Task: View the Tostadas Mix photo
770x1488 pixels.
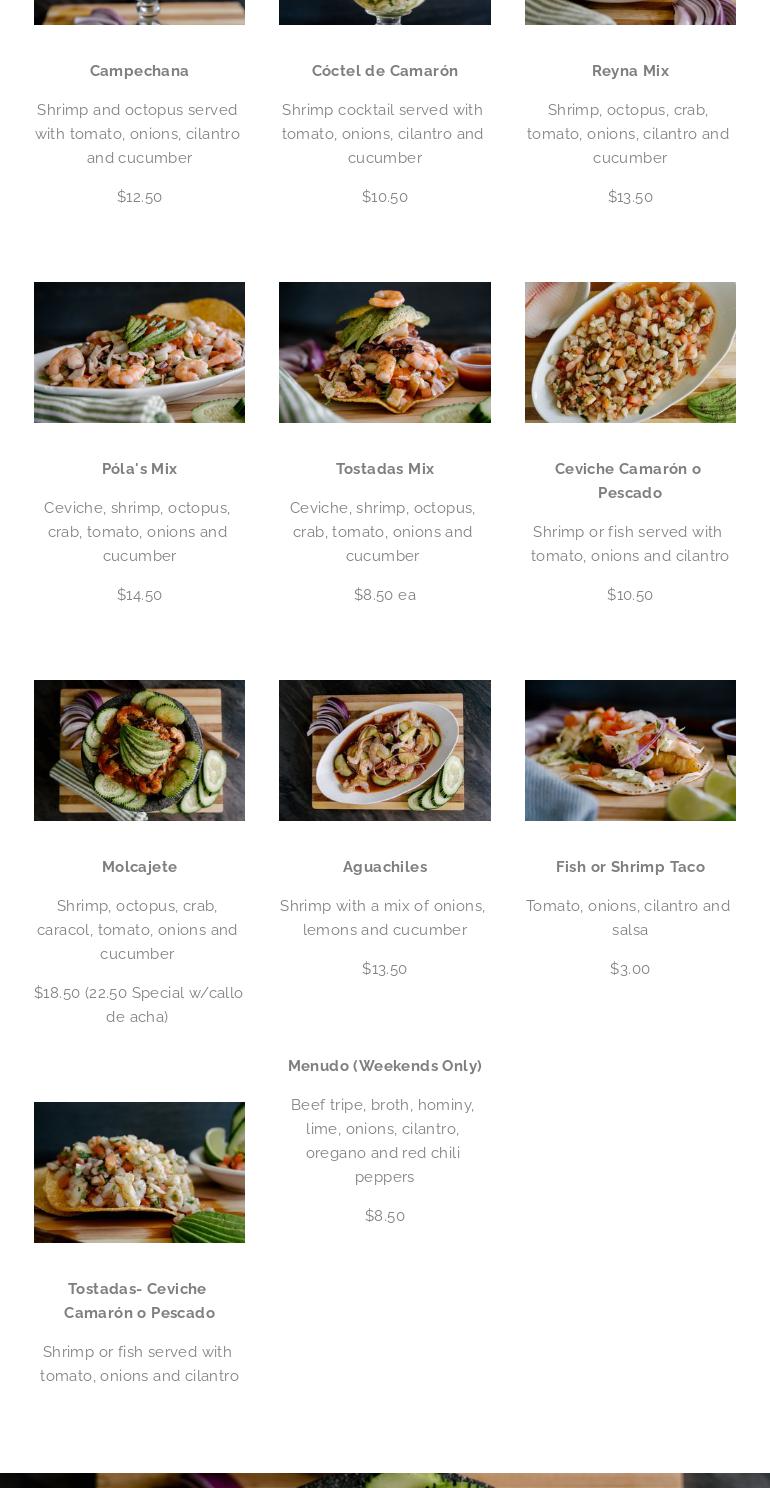Action: [384, 352]
